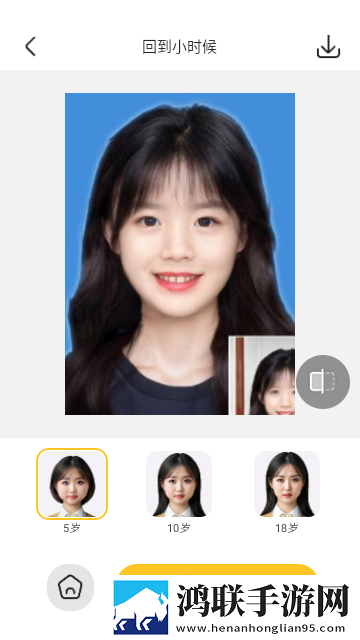This screenshot has width=360, height=640.
Task: Go back using the top-left arrow
Action: [31, 47]
